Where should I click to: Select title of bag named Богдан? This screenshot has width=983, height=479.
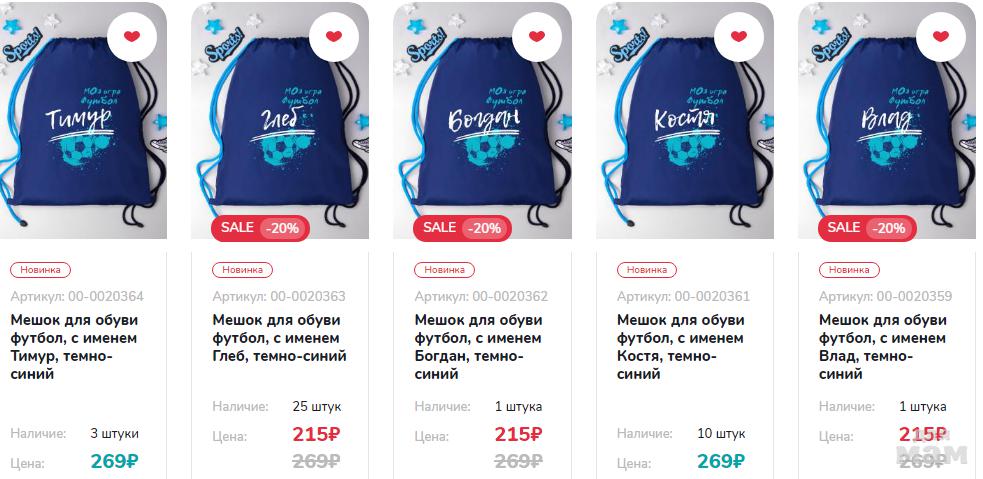478,347
